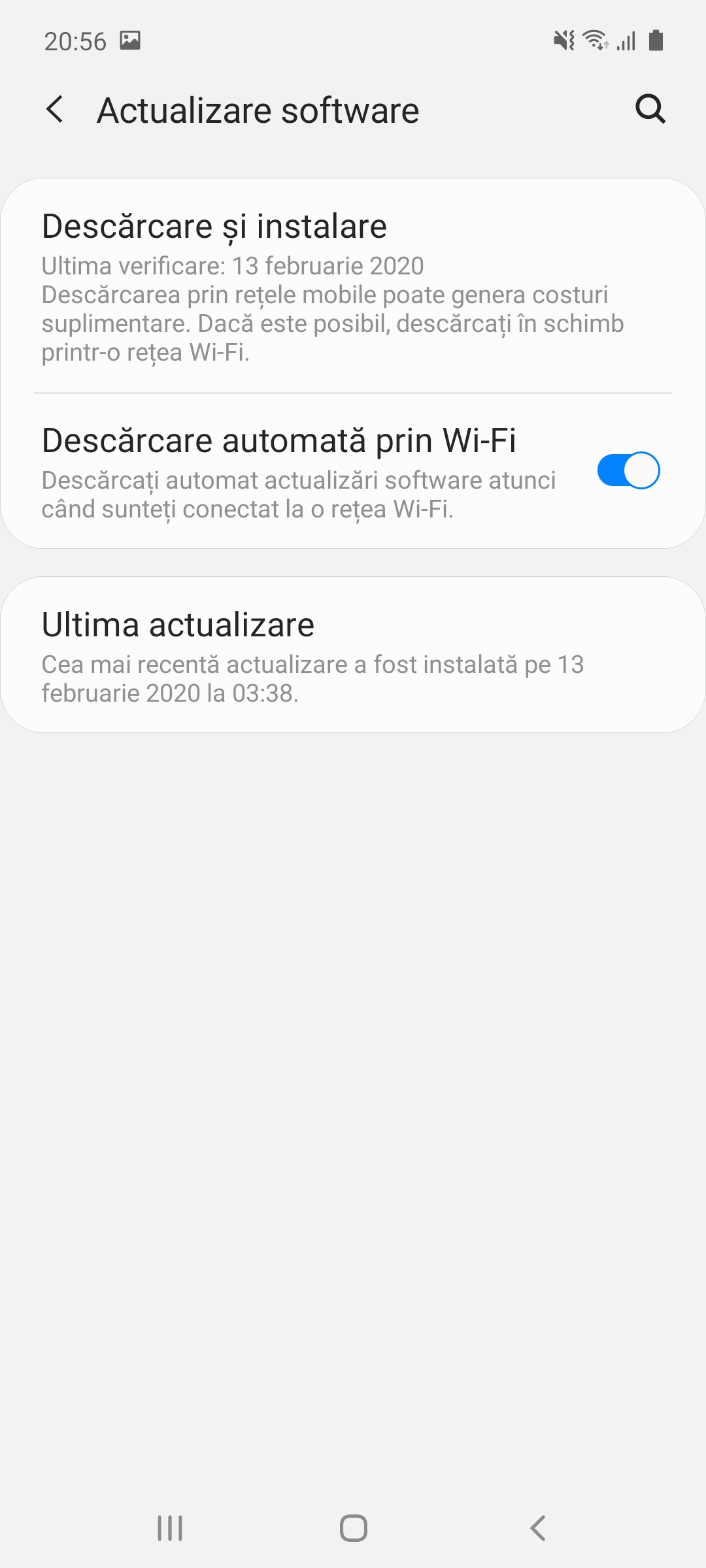706x1568 pixels.
Task: Open the search magnifier icon
Action: (x=650, y=109)
